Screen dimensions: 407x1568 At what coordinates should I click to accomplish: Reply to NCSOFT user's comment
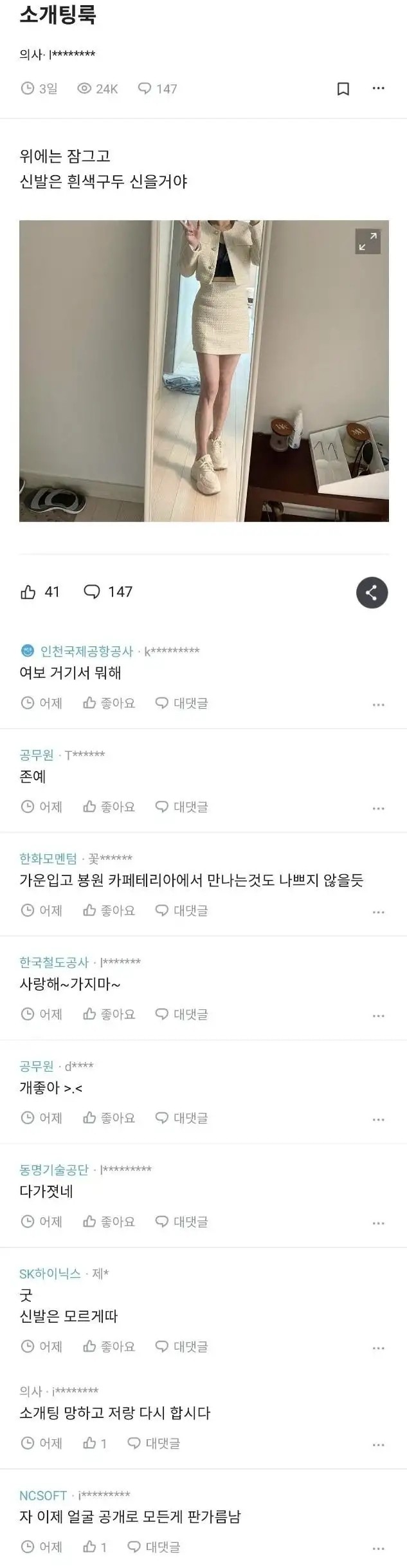point(154,1547)
